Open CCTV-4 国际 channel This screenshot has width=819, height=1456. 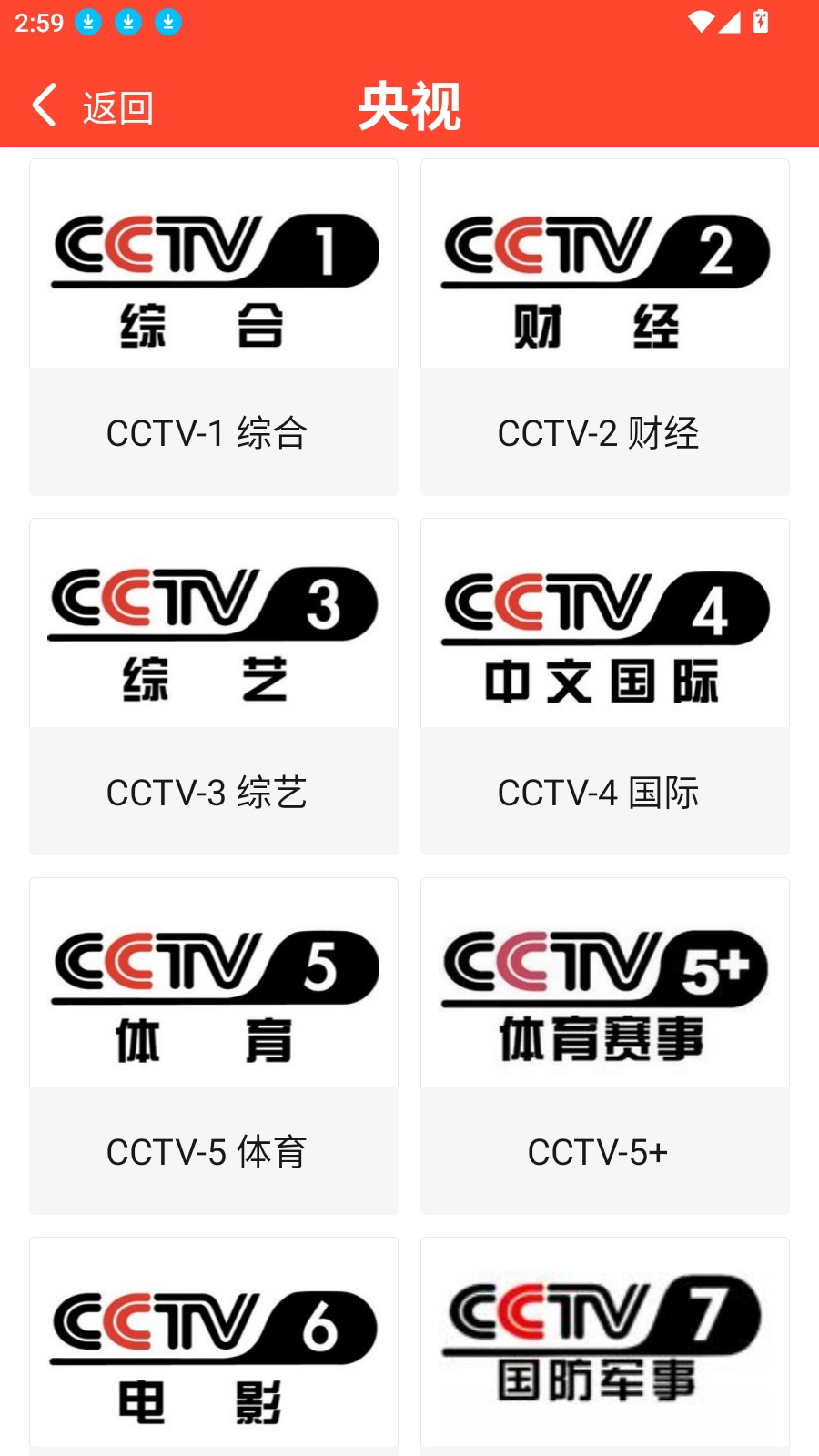click(x=605, y=687)
